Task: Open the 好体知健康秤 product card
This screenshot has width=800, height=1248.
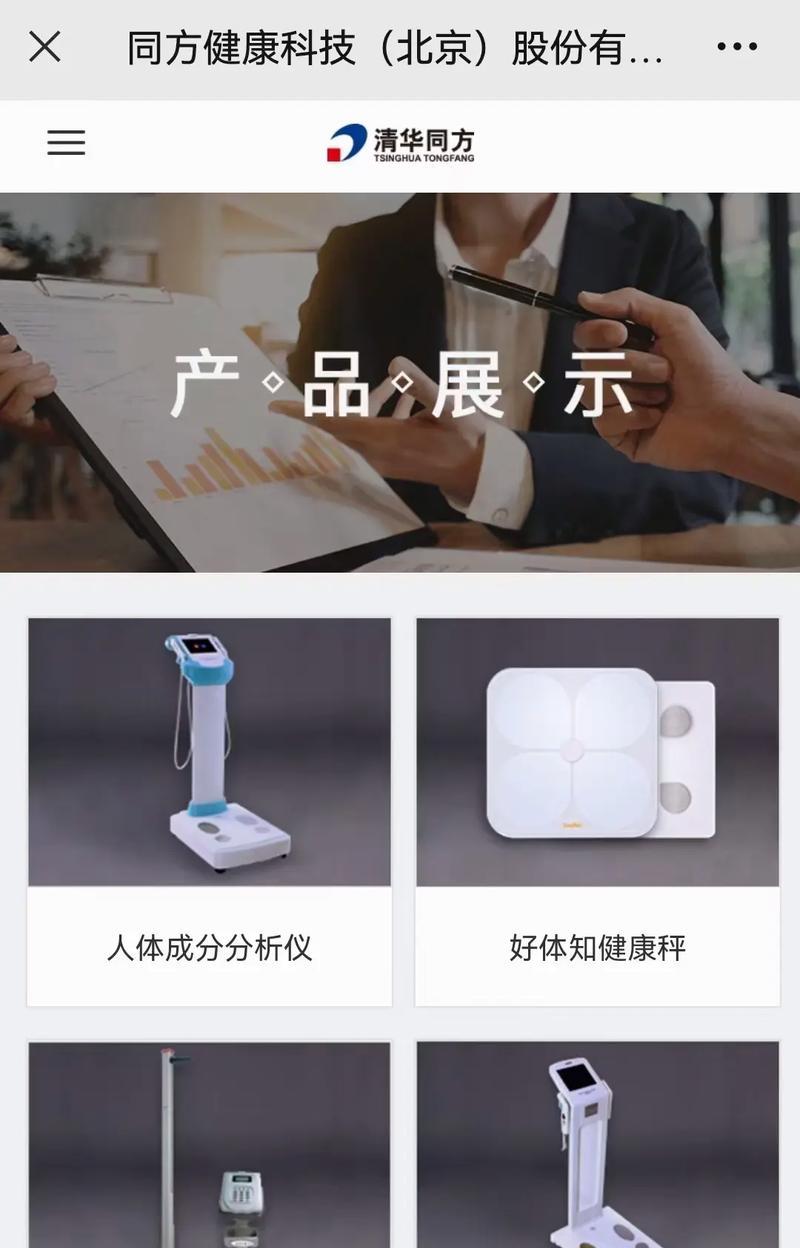Action: tap(597, 811)
